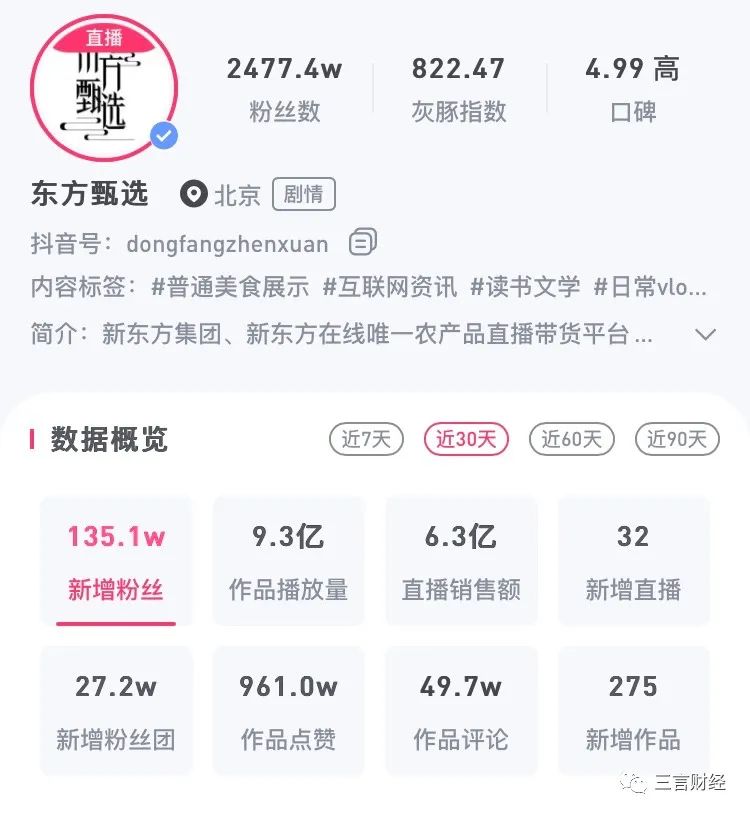Select the 近30天 time range
The image size is (750, 815).
point(466,439)
